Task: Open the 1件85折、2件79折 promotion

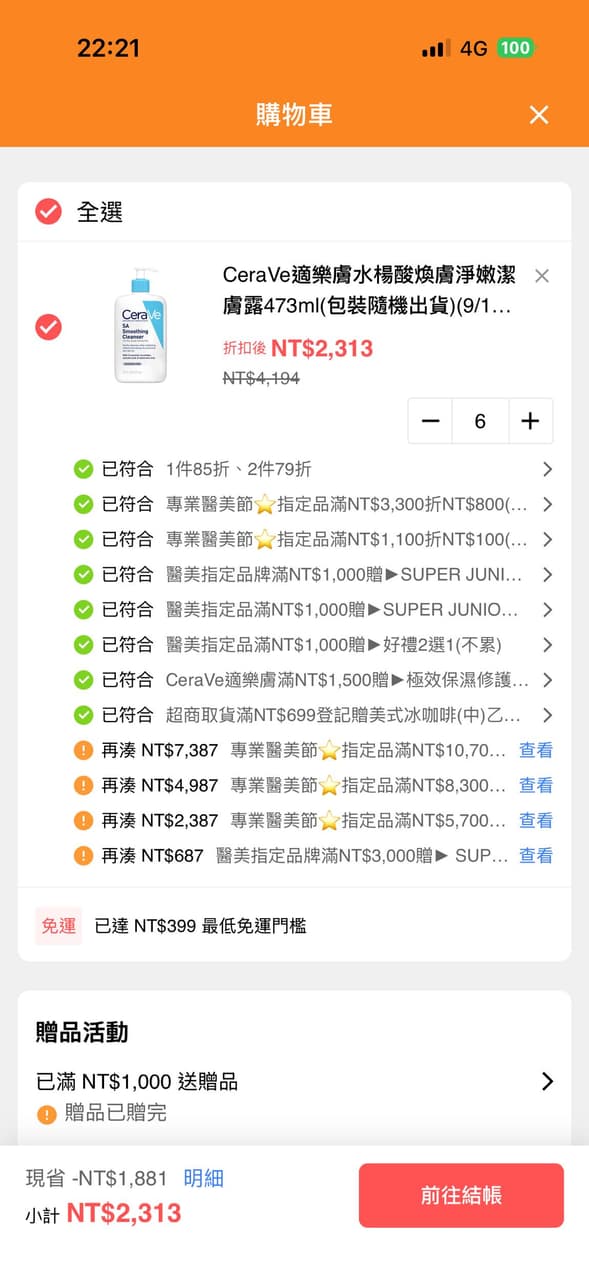Action: pos(313,469)
